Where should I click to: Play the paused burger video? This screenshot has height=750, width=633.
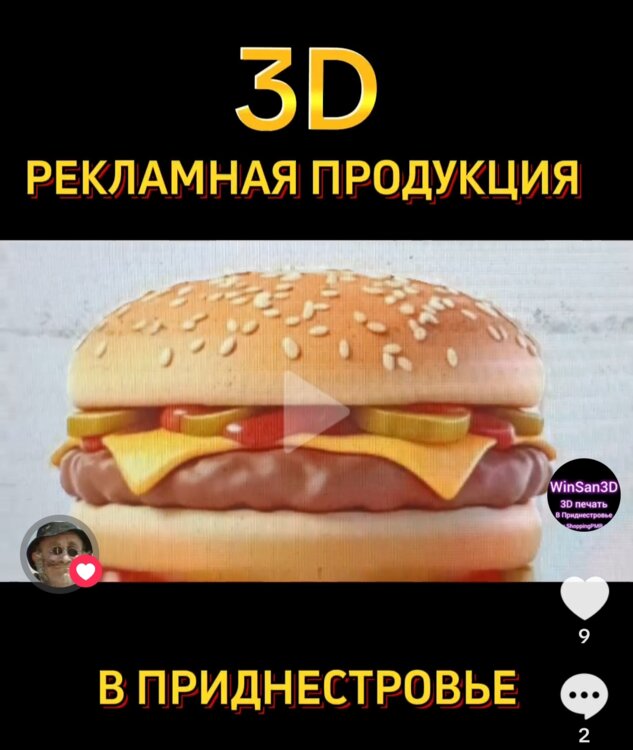[x=314, y=411]
